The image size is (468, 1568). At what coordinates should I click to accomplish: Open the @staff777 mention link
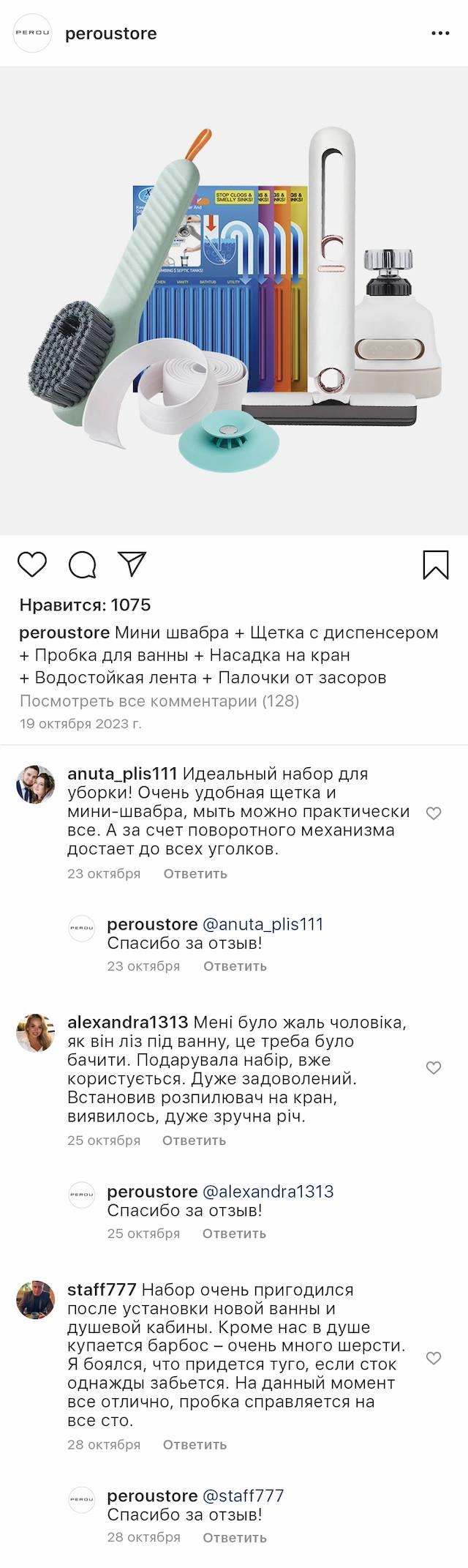pyautogui.click(x=243, y=1496)
